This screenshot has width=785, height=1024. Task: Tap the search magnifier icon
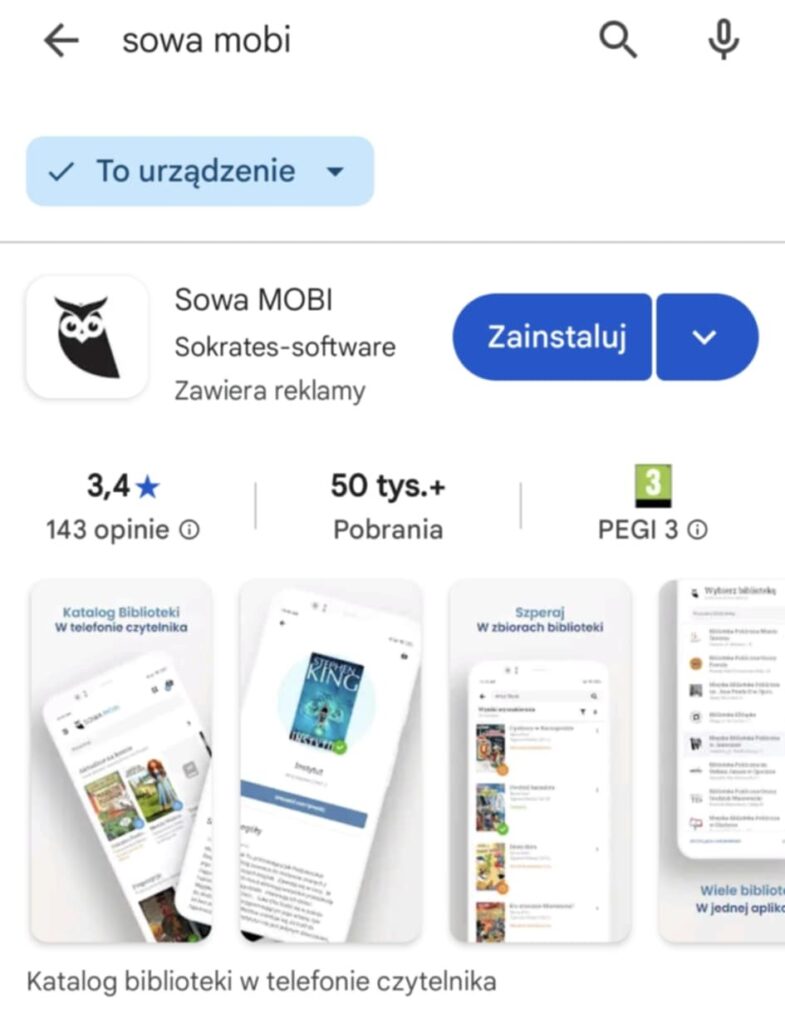pos(618,41)
